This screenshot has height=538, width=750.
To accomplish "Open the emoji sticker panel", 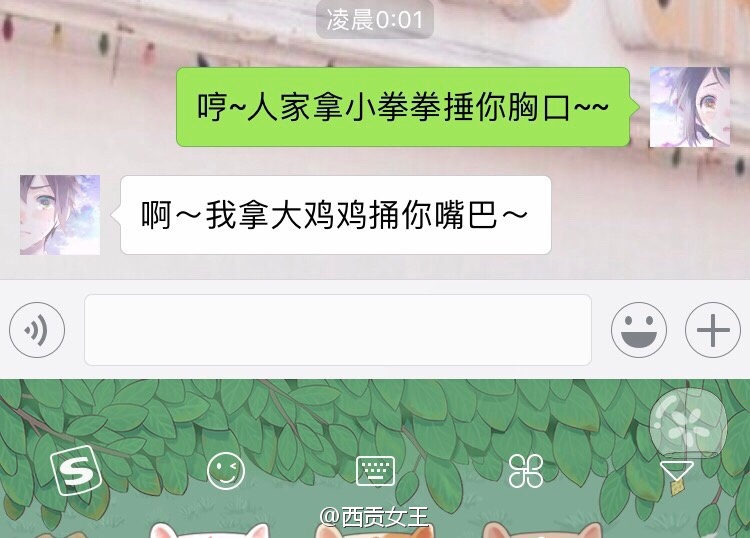I will point(639,330).
